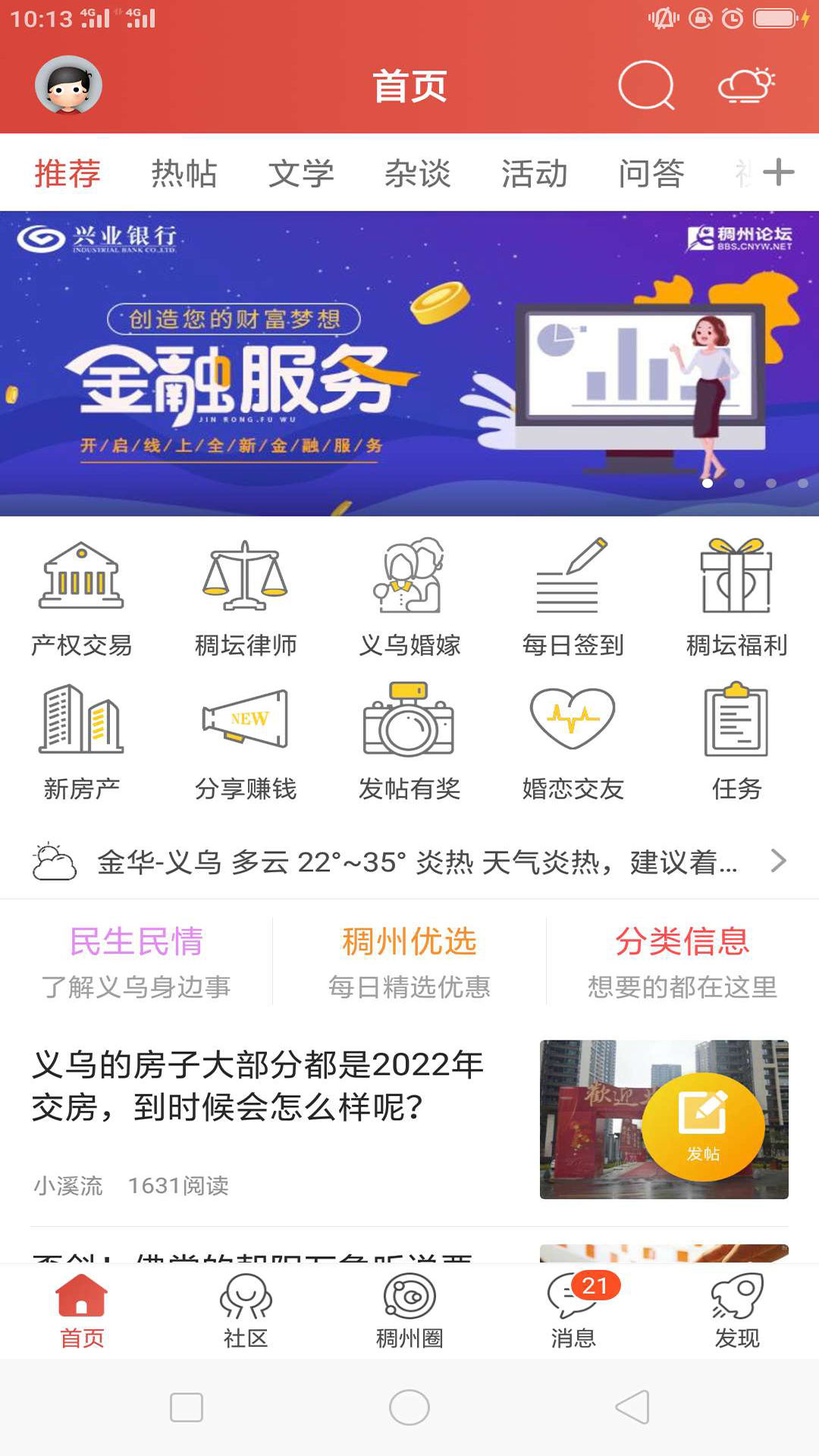Select the 问答 tab

(x=651, y=173)
